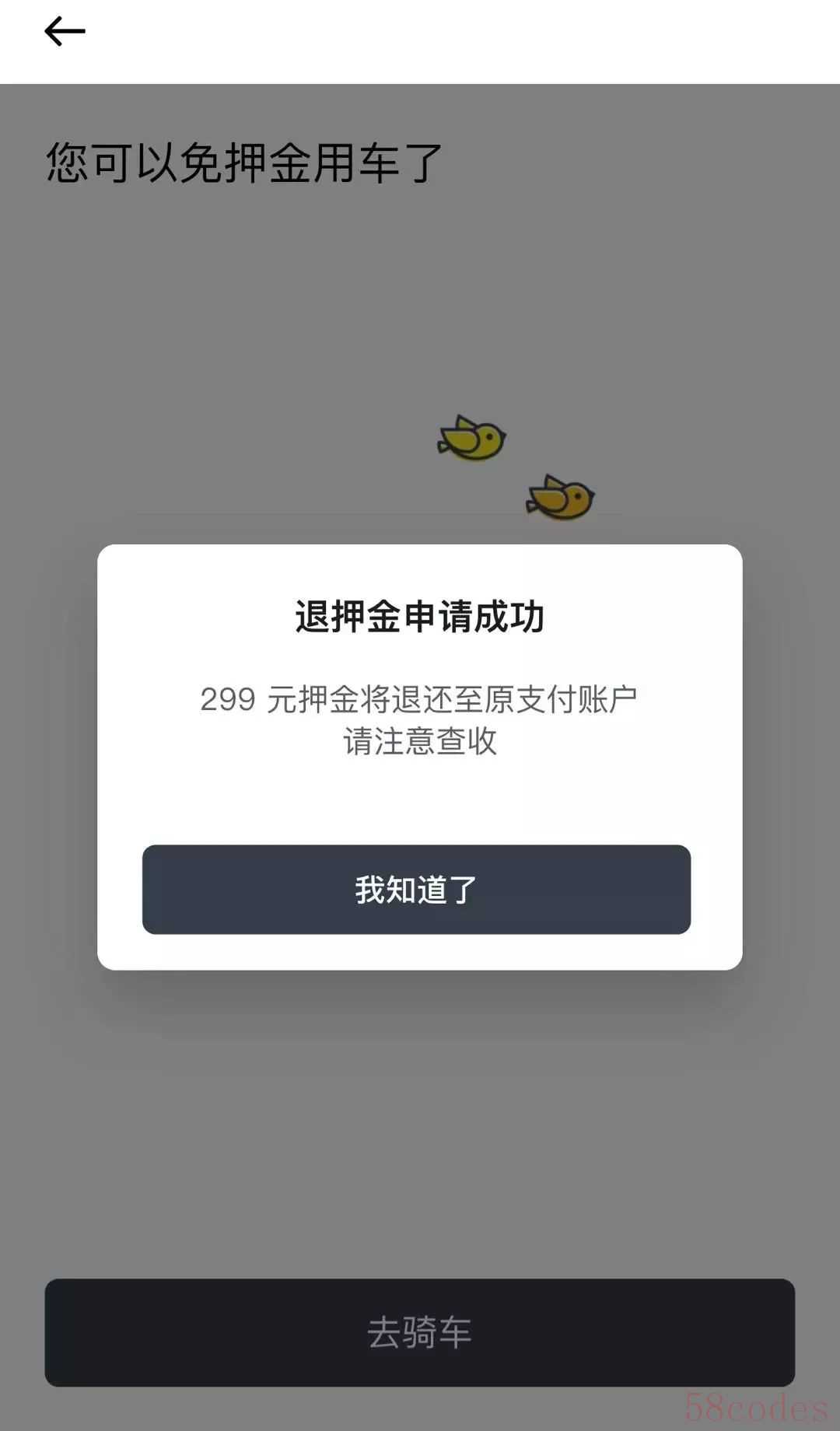Confirm with the 我知道了 button
840x1431 pixels.
tap(416, 889)
